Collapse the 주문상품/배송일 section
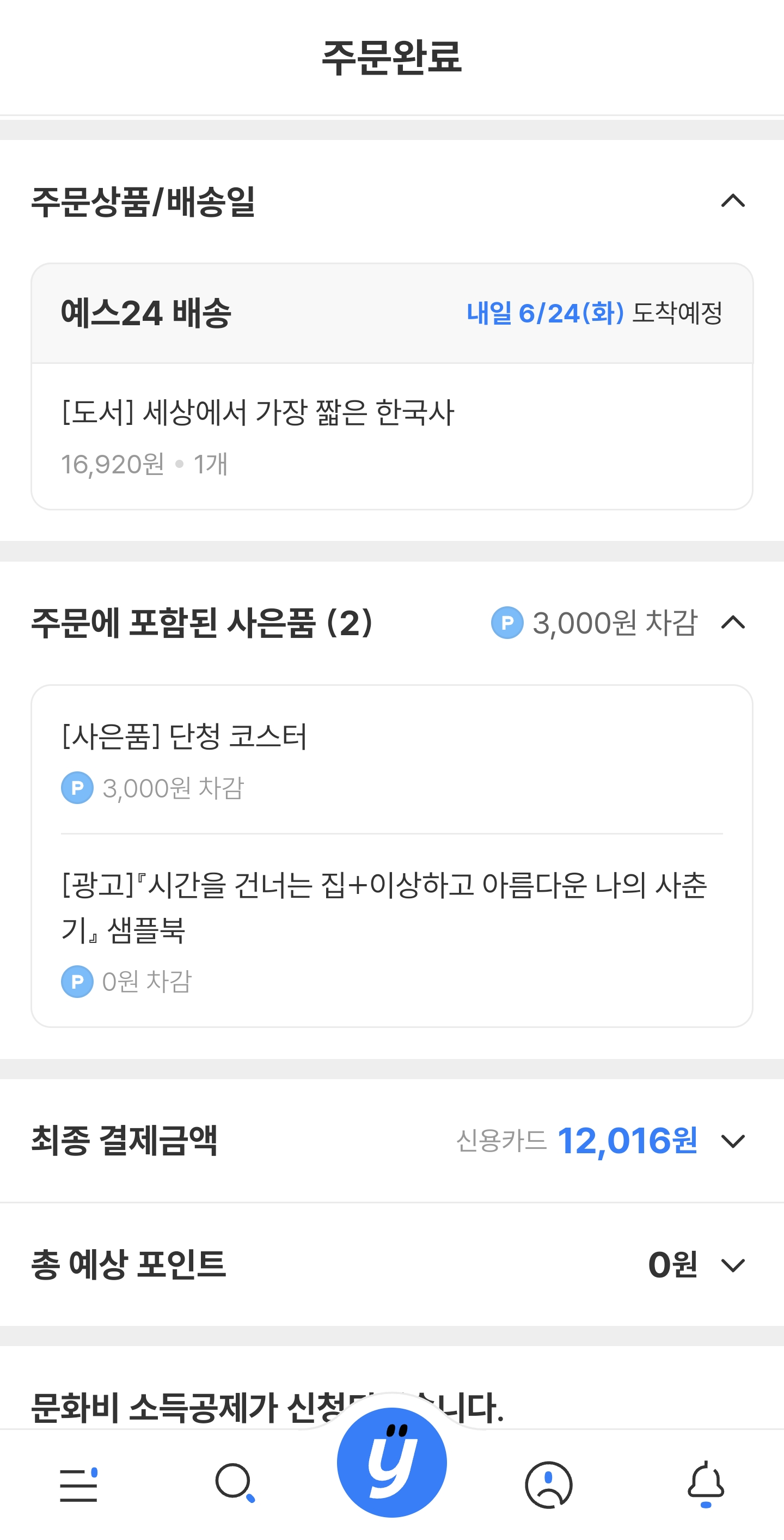Screen dimensions: 784x1540 tap(733, 201)
